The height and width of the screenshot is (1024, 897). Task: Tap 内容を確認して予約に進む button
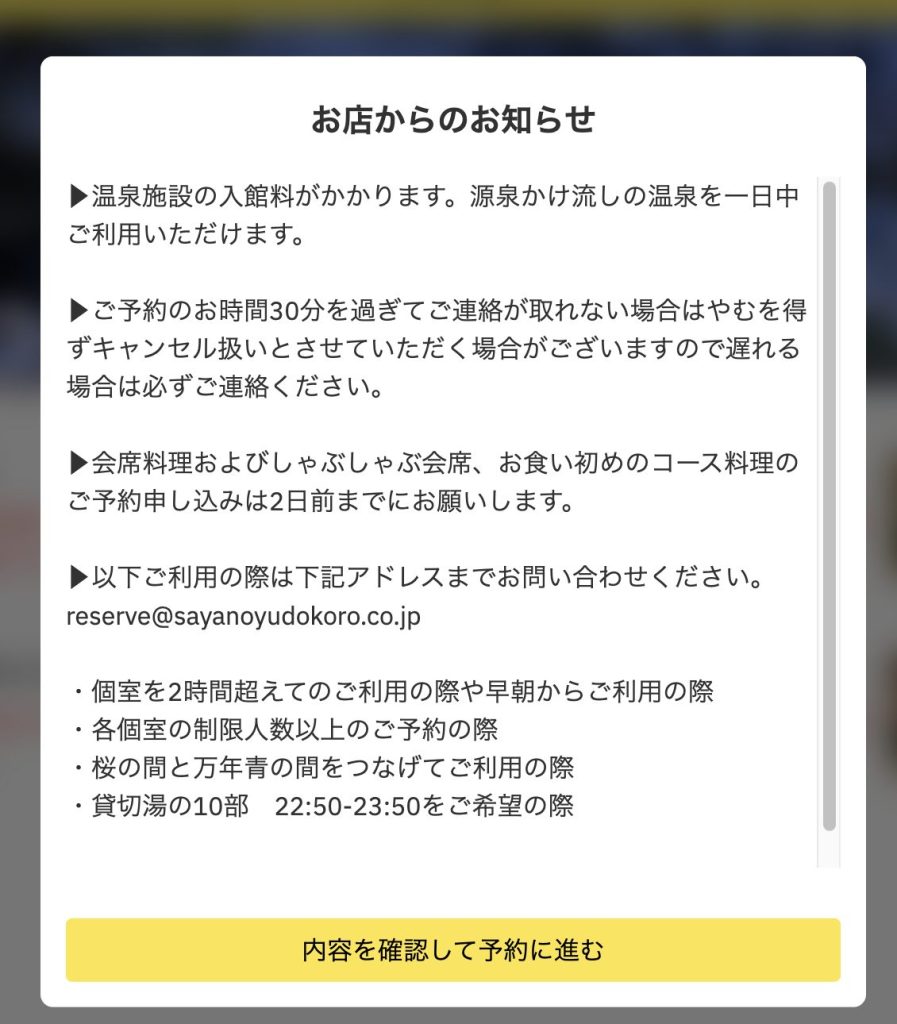point(453,950)
